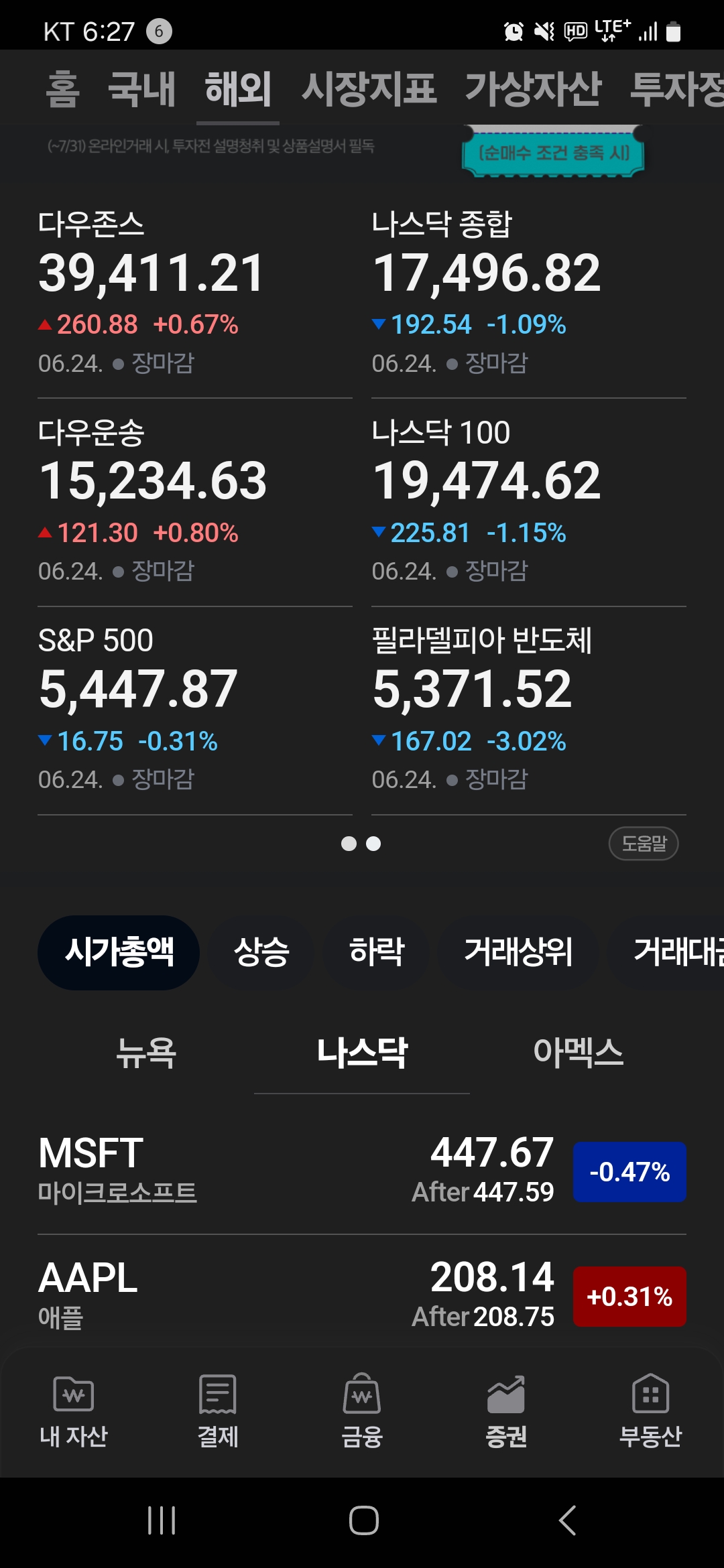Viewport: 724px width, 1568px height.
Task: Open the 가상자산 tab
Action: [x=534, y=89]
